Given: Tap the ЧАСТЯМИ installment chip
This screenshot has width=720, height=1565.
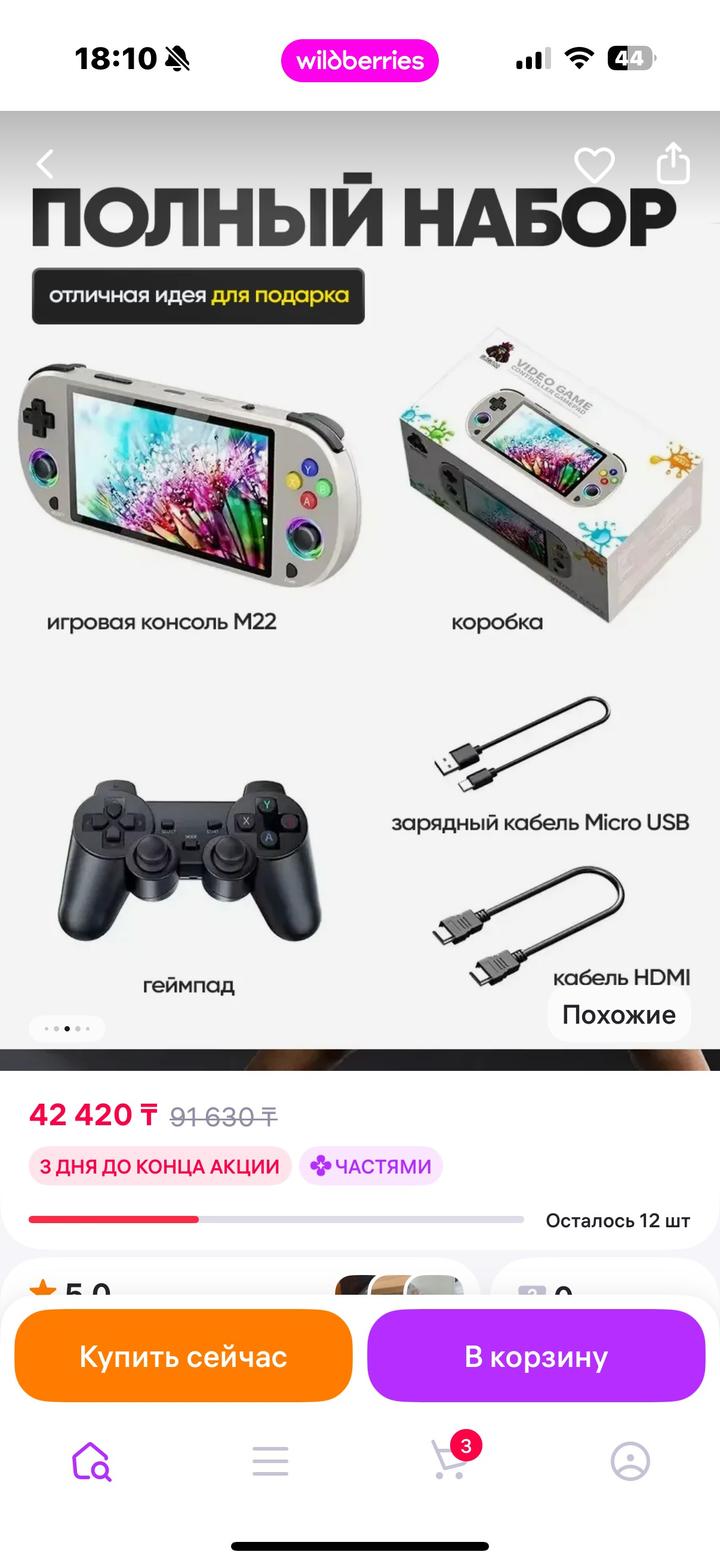Looking at the screenshot, I should point(371,1166).
